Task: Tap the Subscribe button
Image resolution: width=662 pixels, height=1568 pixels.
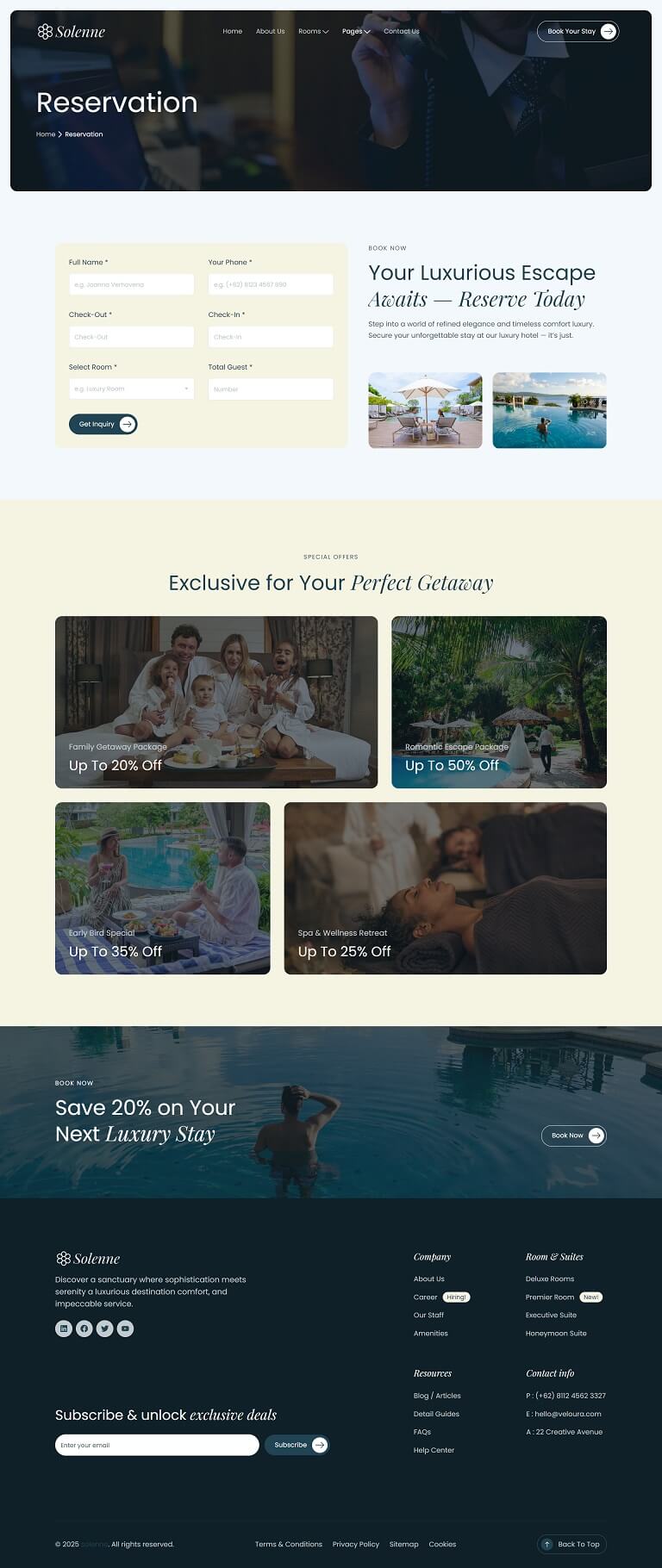Action: pos(297,1445)
